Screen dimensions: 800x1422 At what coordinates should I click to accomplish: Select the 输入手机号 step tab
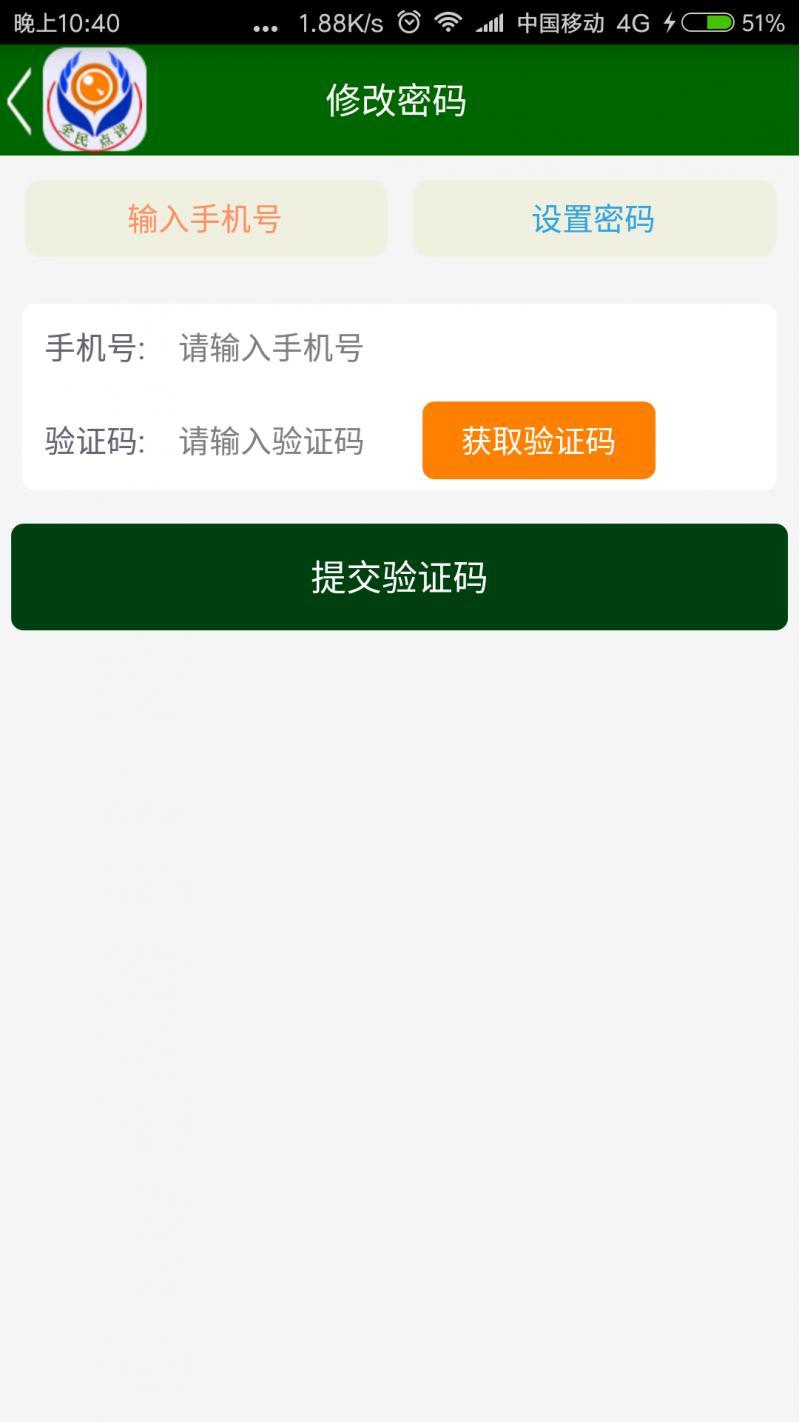(205, 218)
